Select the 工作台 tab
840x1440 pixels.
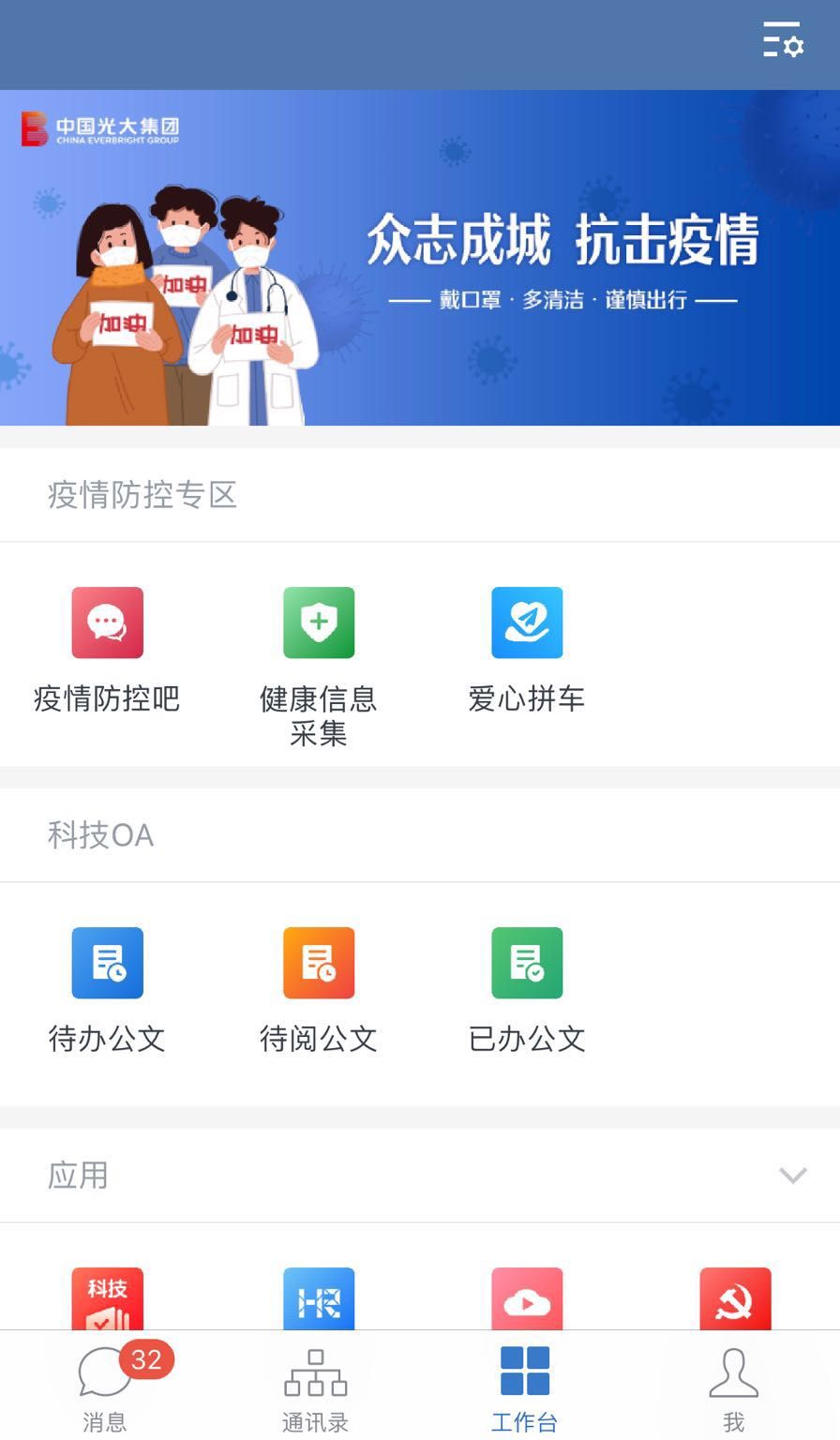(x=525, y=1386)
